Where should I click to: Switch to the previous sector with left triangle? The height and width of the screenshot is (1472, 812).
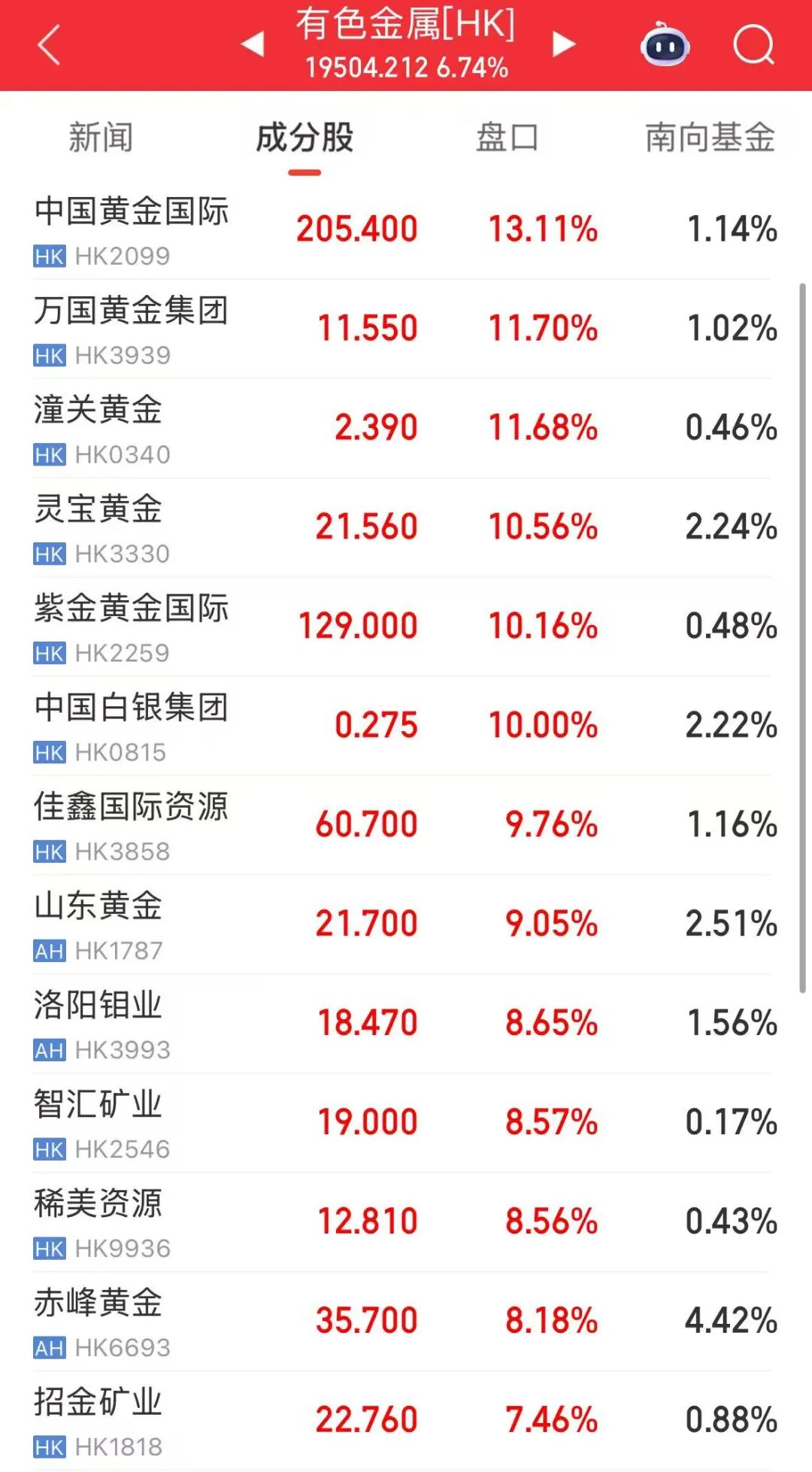[x=253, y=44]
